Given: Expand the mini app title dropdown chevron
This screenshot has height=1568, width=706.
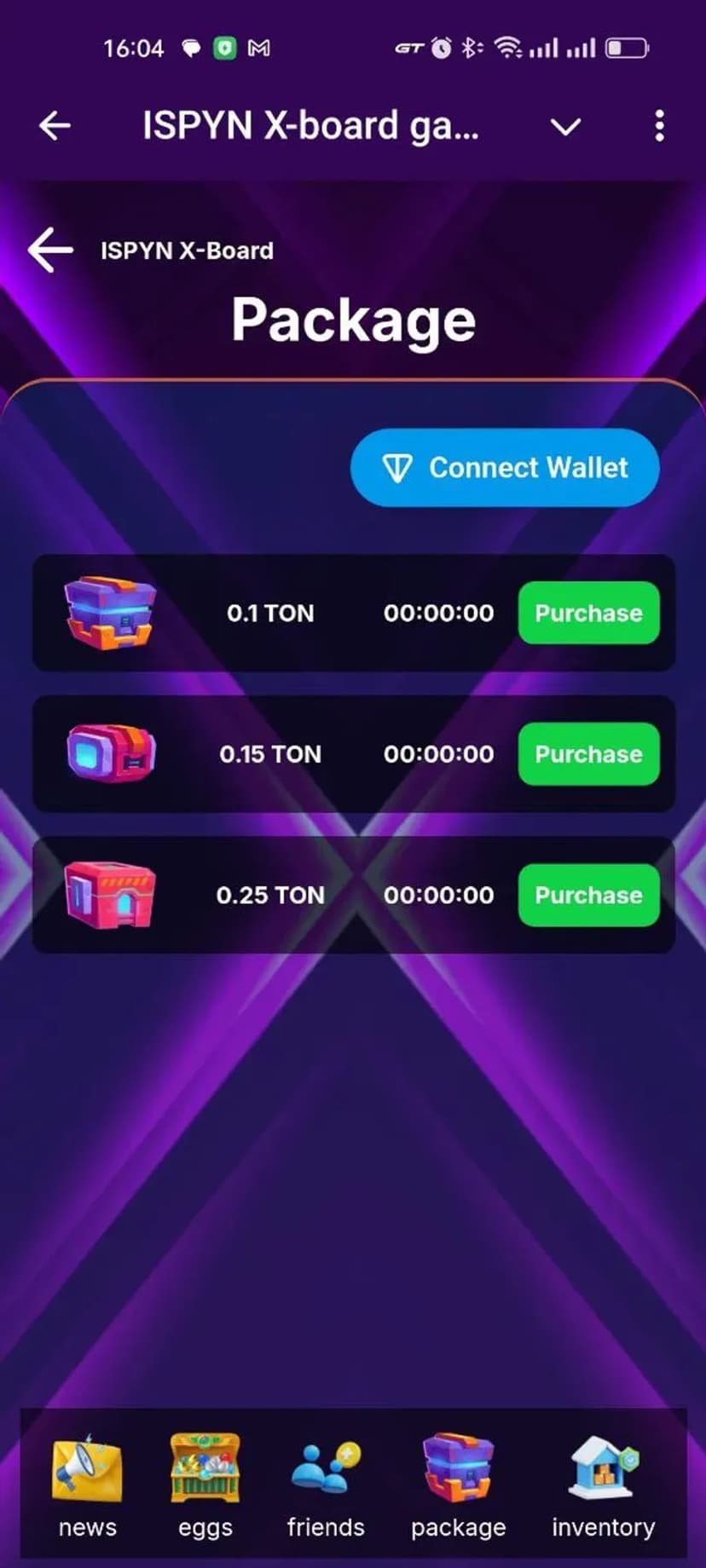Looking at the screenshot, I should click(565, 127).
